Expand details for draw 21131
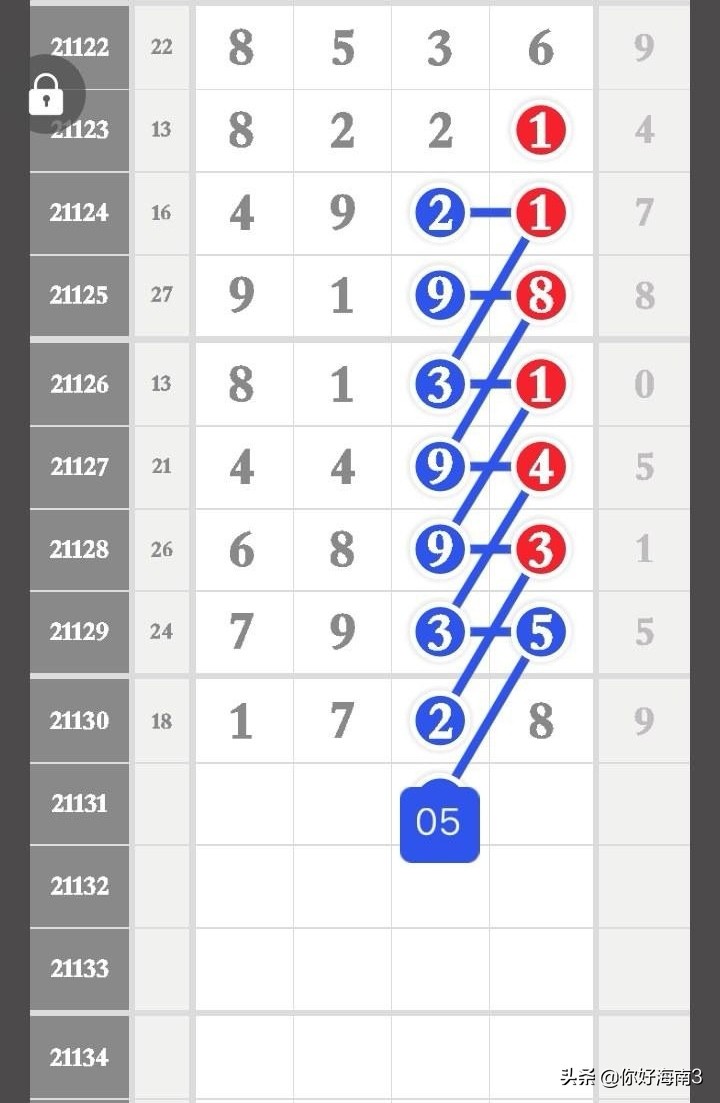The width and height of the screenshot is (720, 1103). click(x=79, y=804)
